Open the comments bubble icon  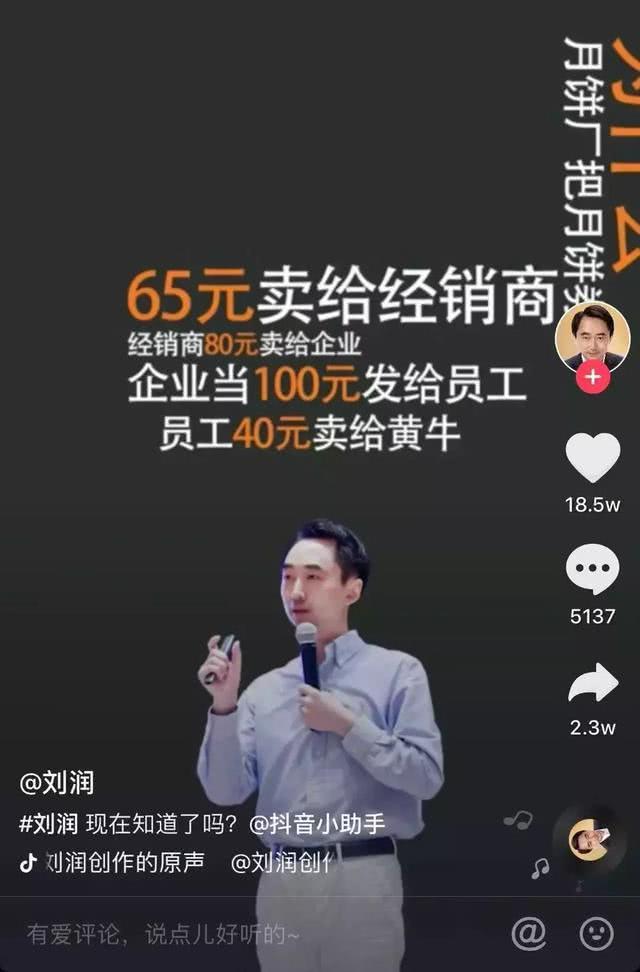click(x=592, y=570)
